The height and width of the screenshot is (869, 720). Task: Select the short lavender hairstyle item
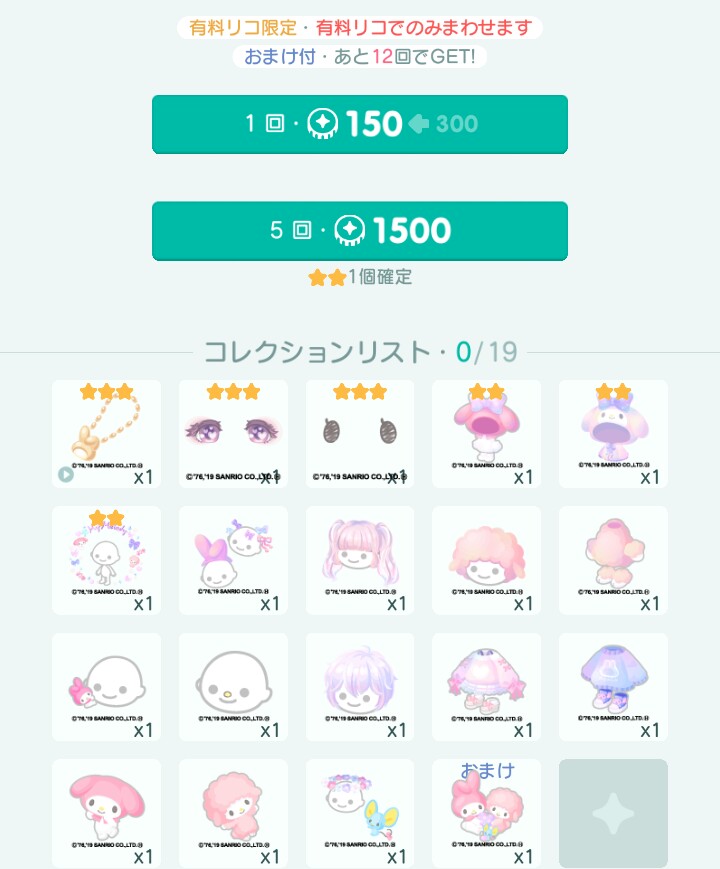(x=360, y=687)
